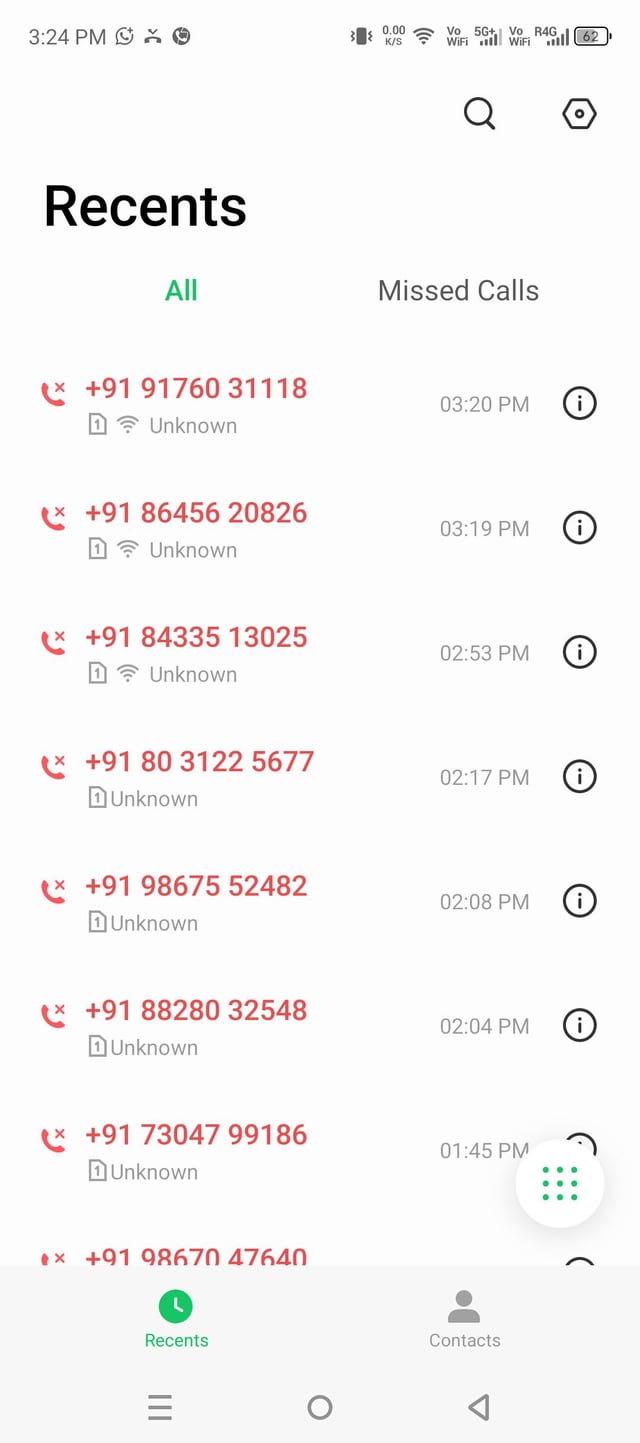Open the dial pad button
This screenshot has width=640, height=1443.
(560, 1183)
